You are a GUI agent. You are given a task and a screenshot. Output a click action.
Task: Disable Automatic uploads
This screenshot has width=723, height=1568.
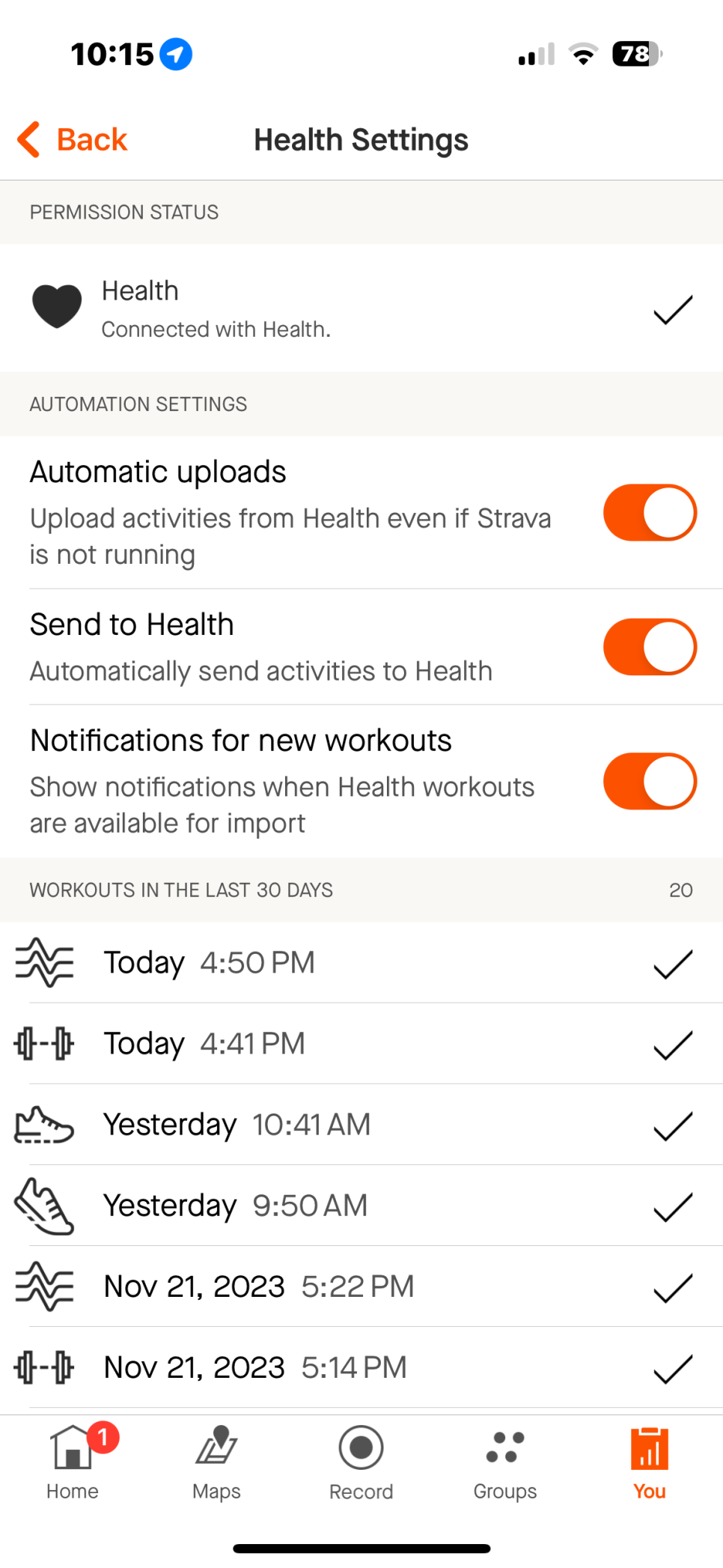tap(650, 513)
